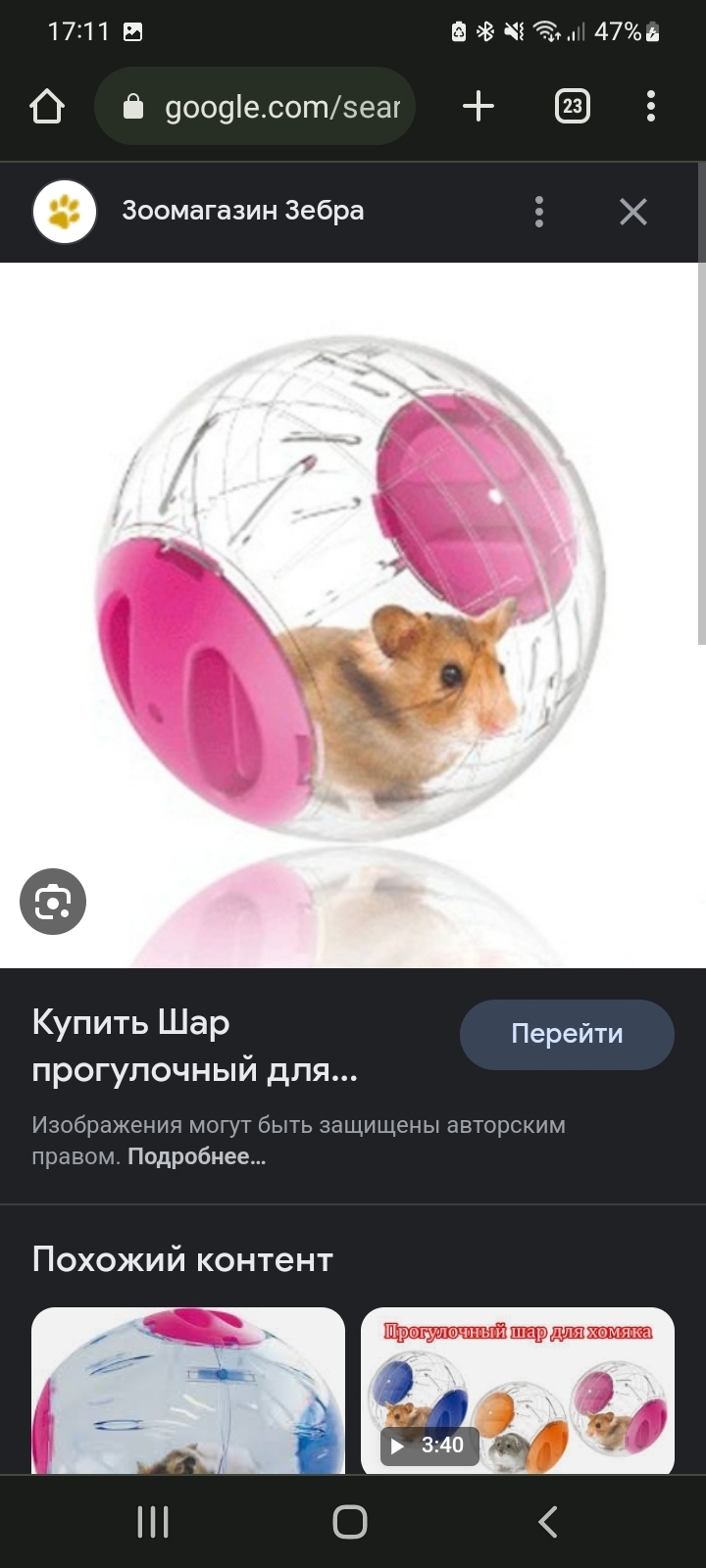Go to the Chrome home page
Image resolution: width=706 pixels, height=1568 pixels.
point(47,106)
